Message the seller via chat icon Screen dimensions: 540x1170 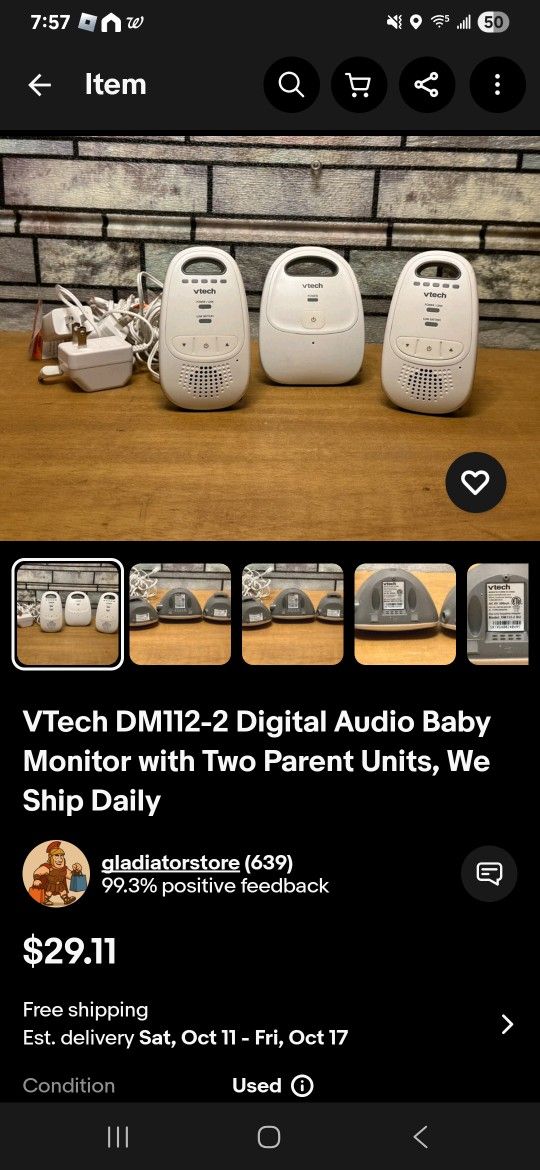(489, 874)
